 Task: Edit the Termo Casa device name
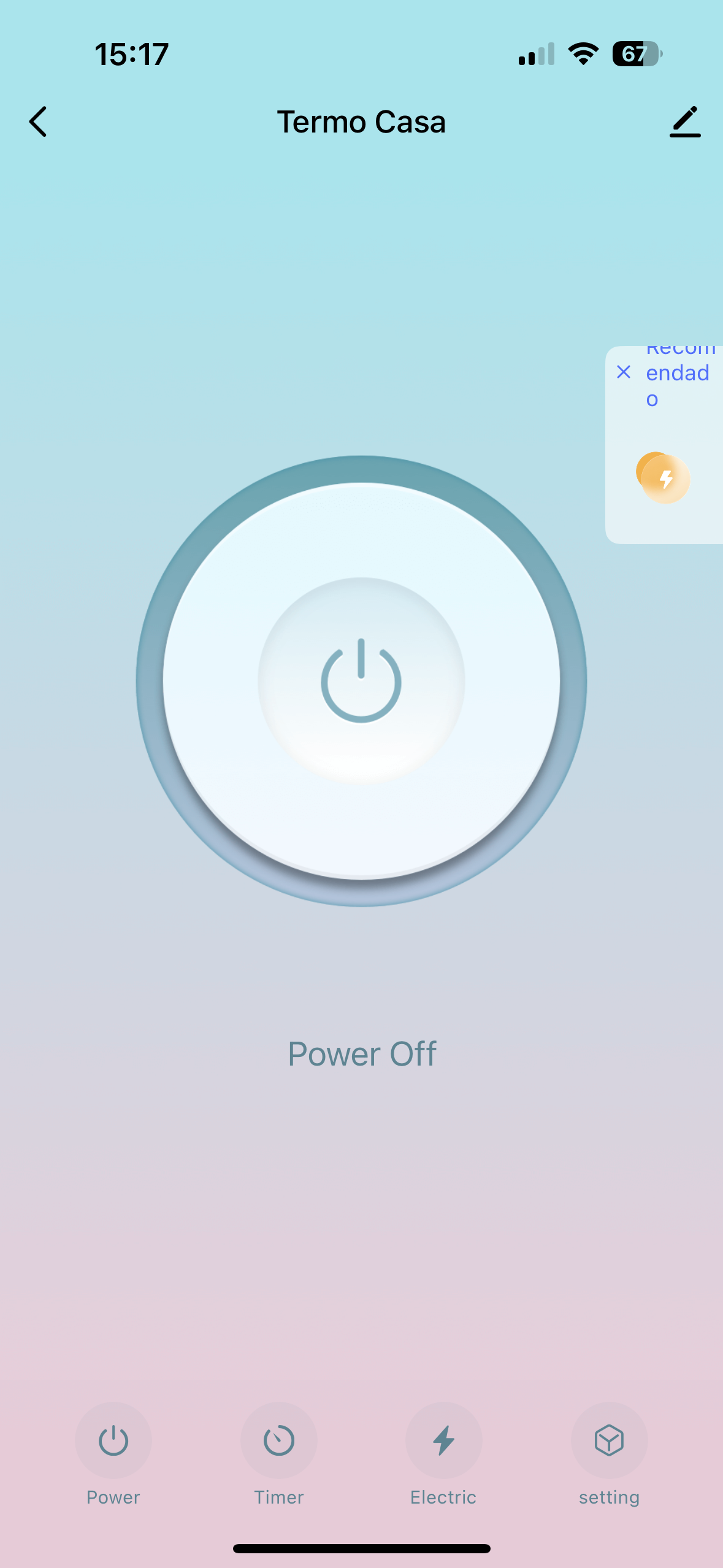(685, 121)
